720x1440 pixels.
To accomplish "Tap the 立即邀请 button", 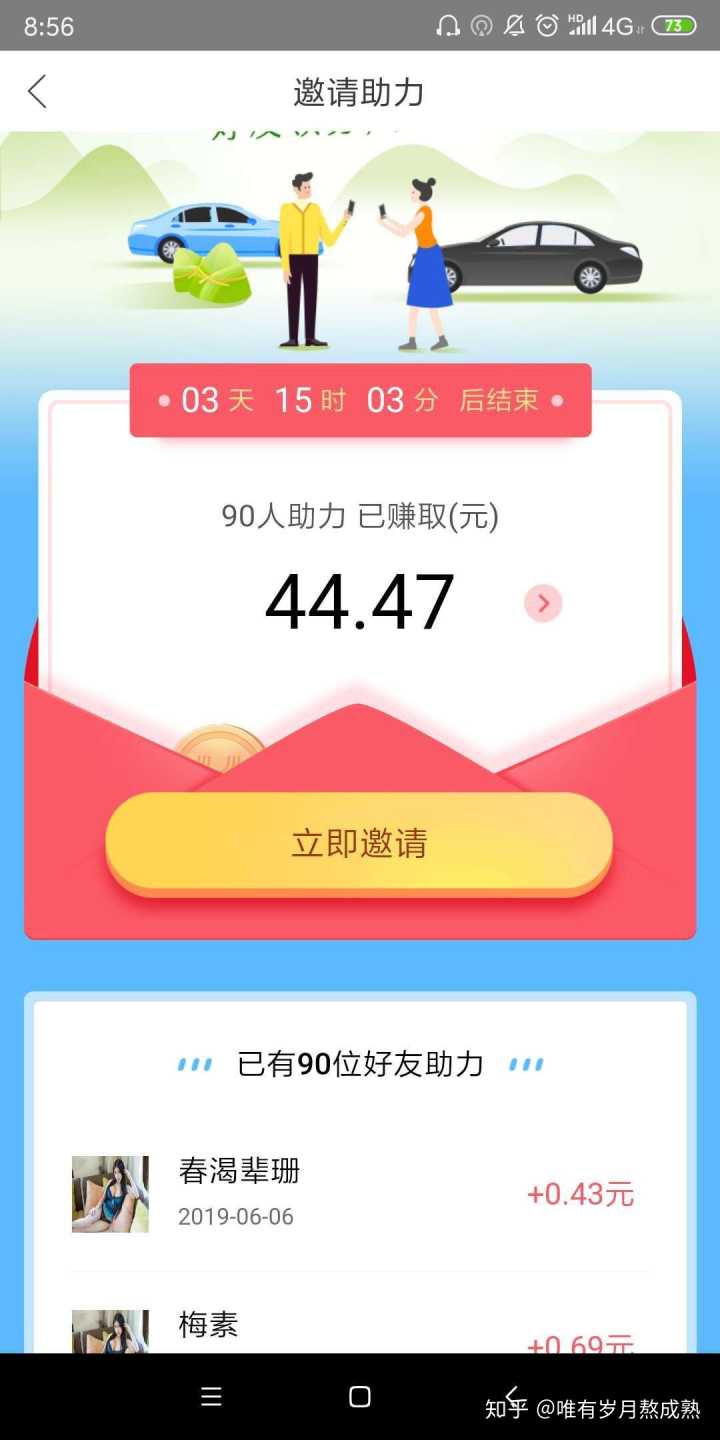I will (359, 843).
